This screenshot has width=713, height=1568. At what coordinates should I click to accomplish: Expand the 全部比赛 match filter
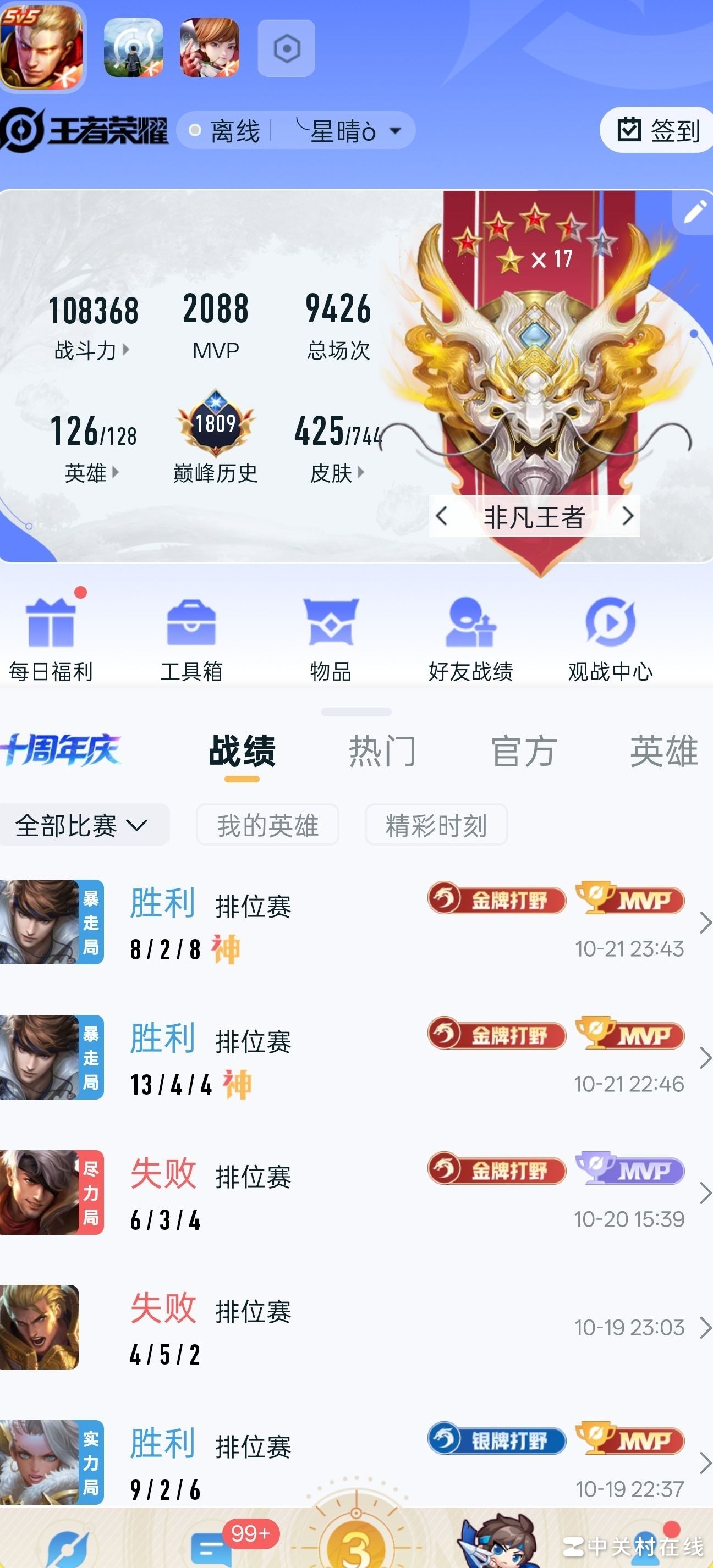[81, 825]
